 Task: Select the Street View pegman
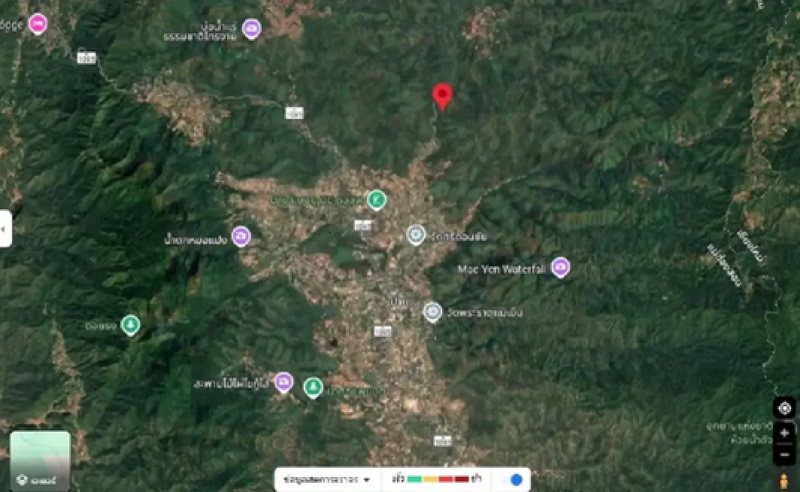[785, 481]
